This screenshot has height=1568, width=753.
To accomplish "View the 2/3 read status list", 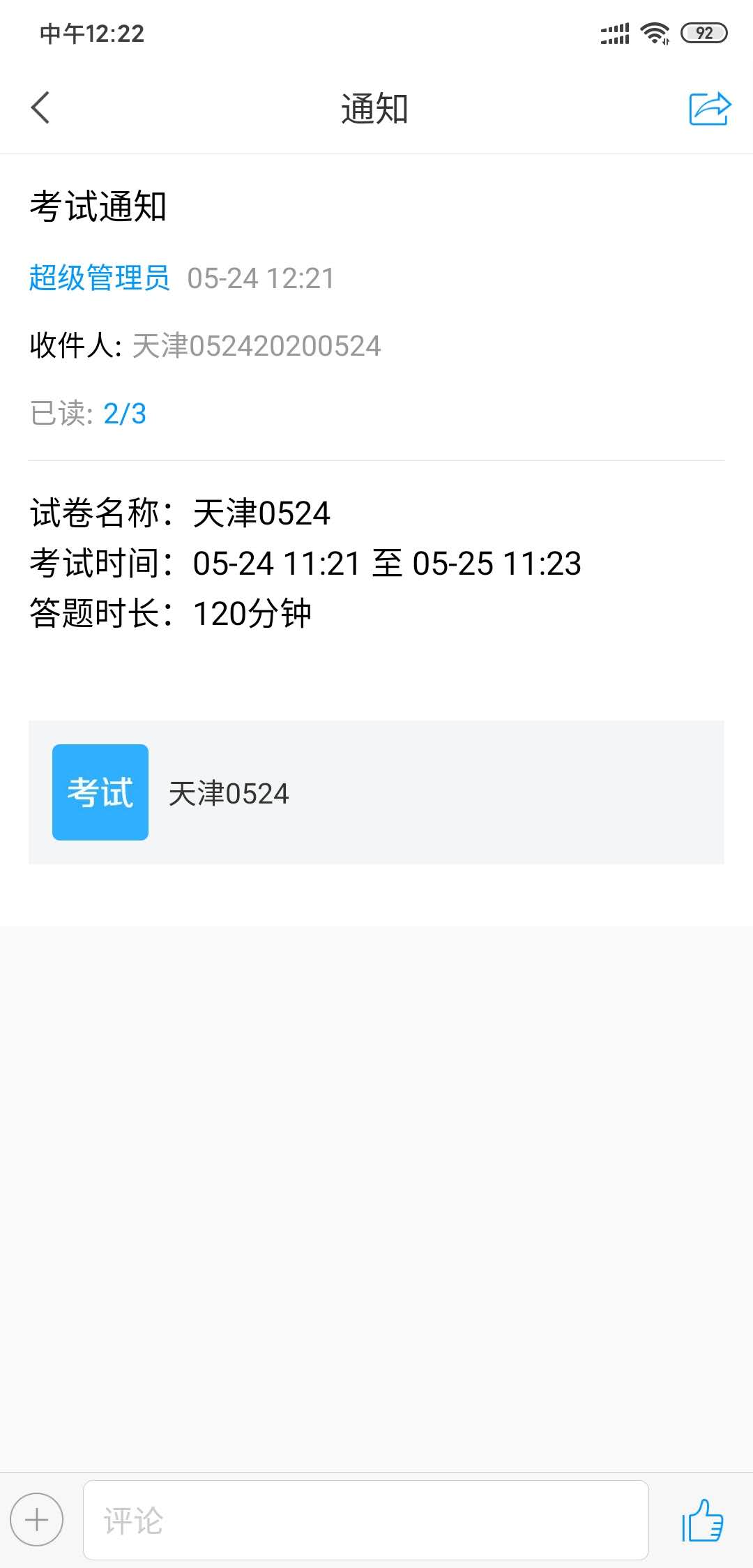I will click(x=125, y=414).
